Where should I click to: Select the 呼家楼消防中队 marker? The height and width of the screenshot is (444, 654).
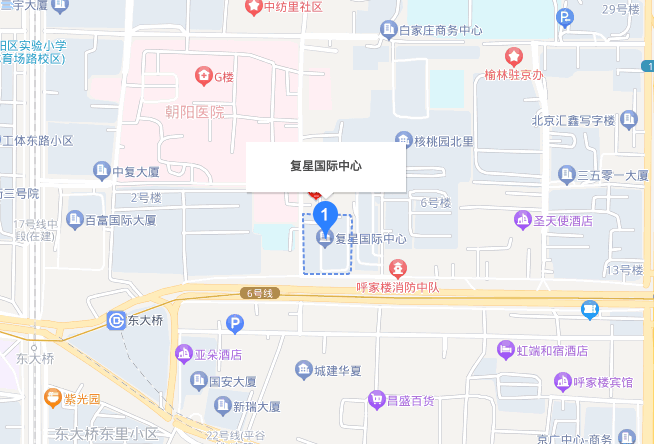(398, 268)
